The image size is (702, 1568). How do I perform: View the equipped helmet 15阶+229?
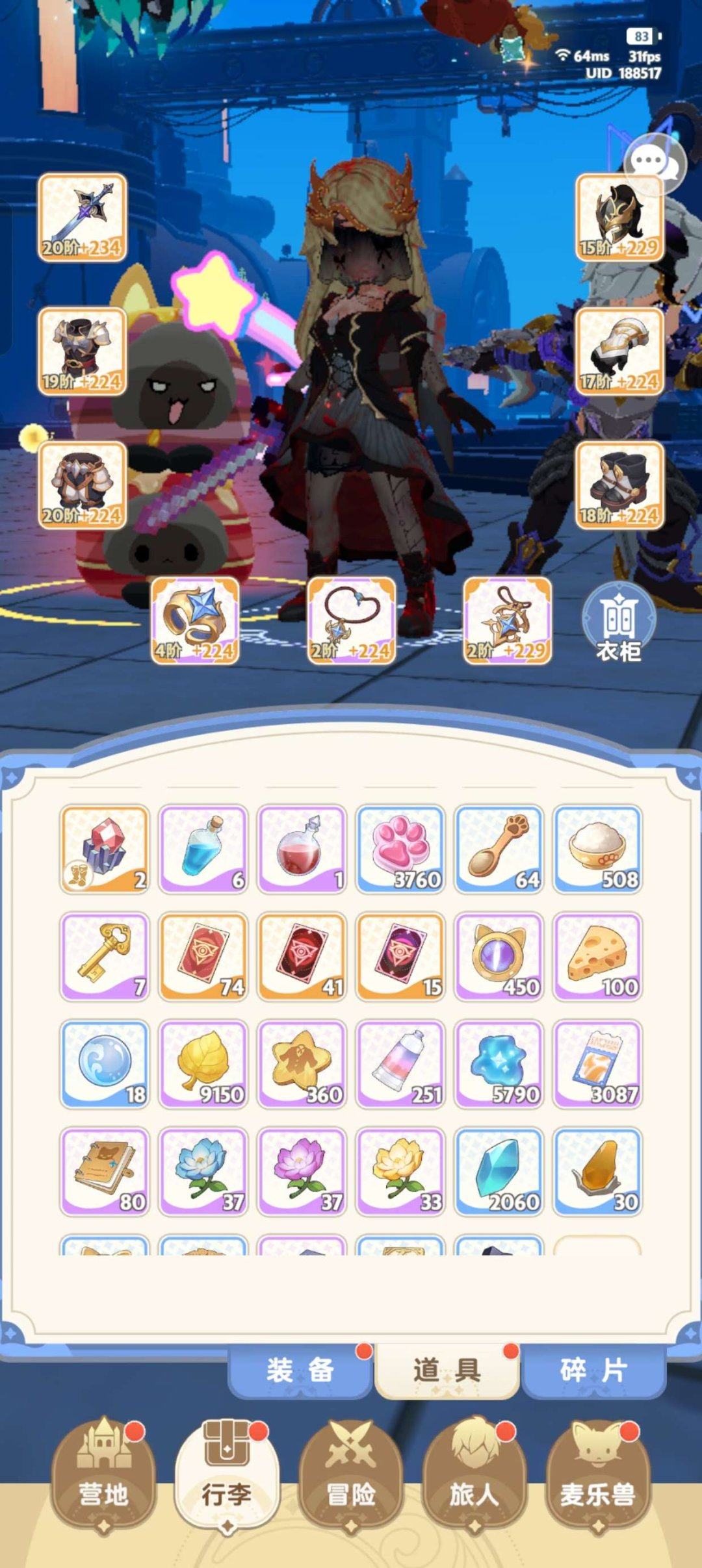pos(619,218)
